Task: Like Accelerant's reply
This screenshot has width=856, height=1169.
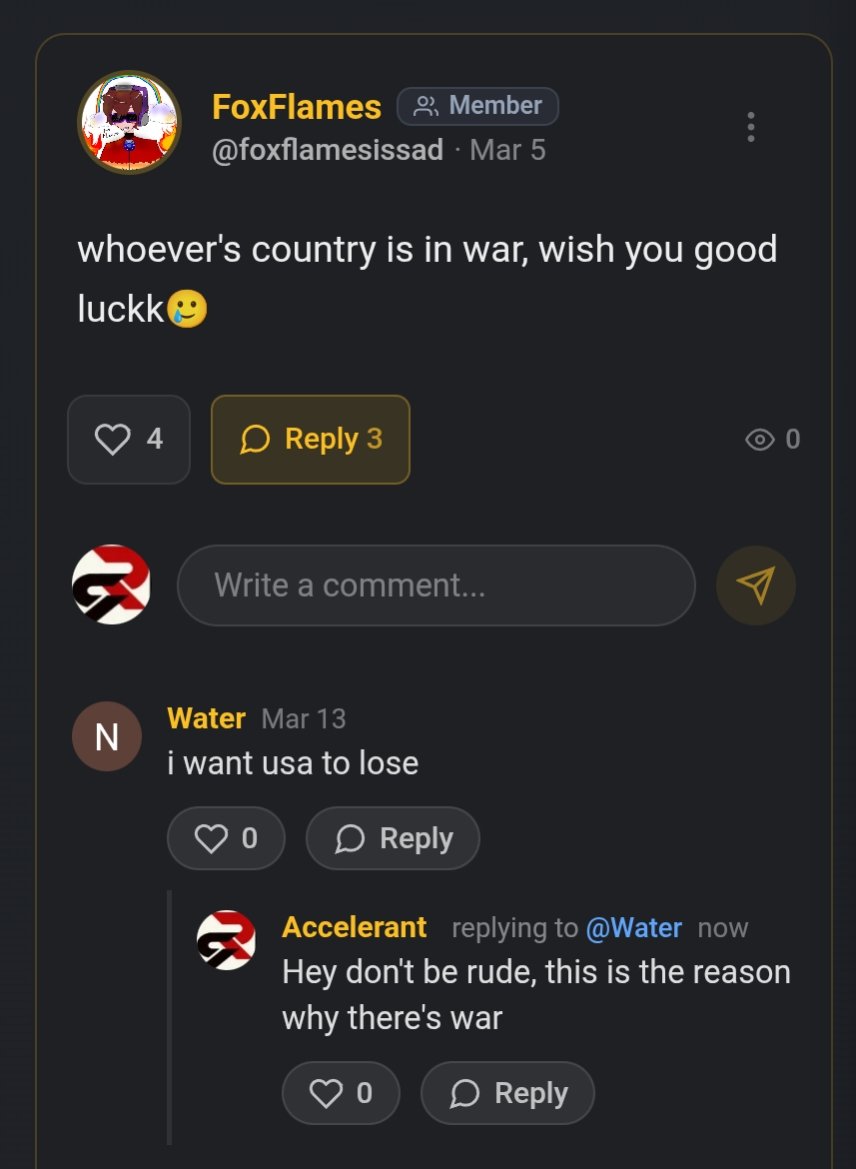Action: click(x=341, y=1093)
